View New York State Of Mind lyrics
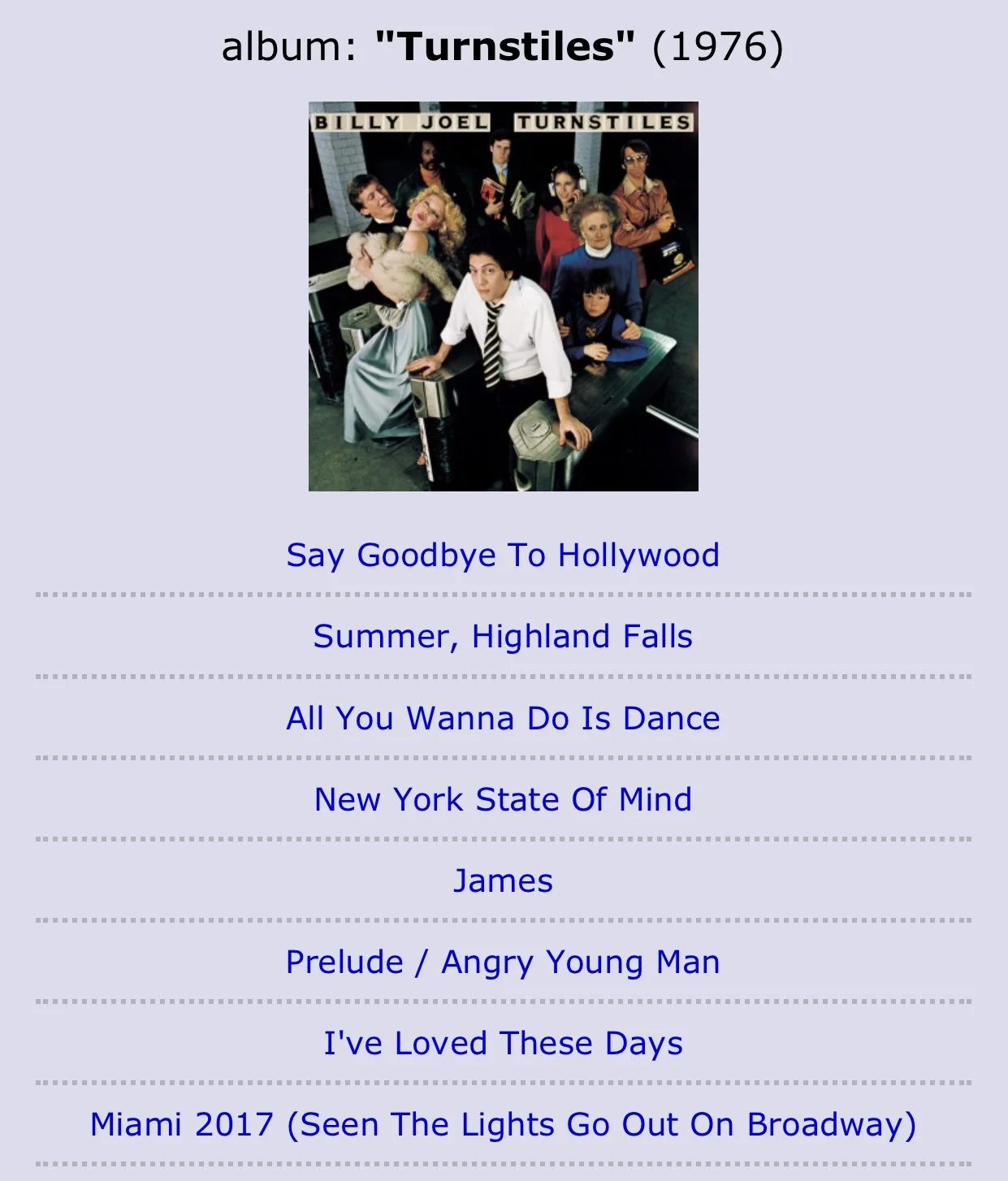The image size is (1008, 1181). [503, 800]
